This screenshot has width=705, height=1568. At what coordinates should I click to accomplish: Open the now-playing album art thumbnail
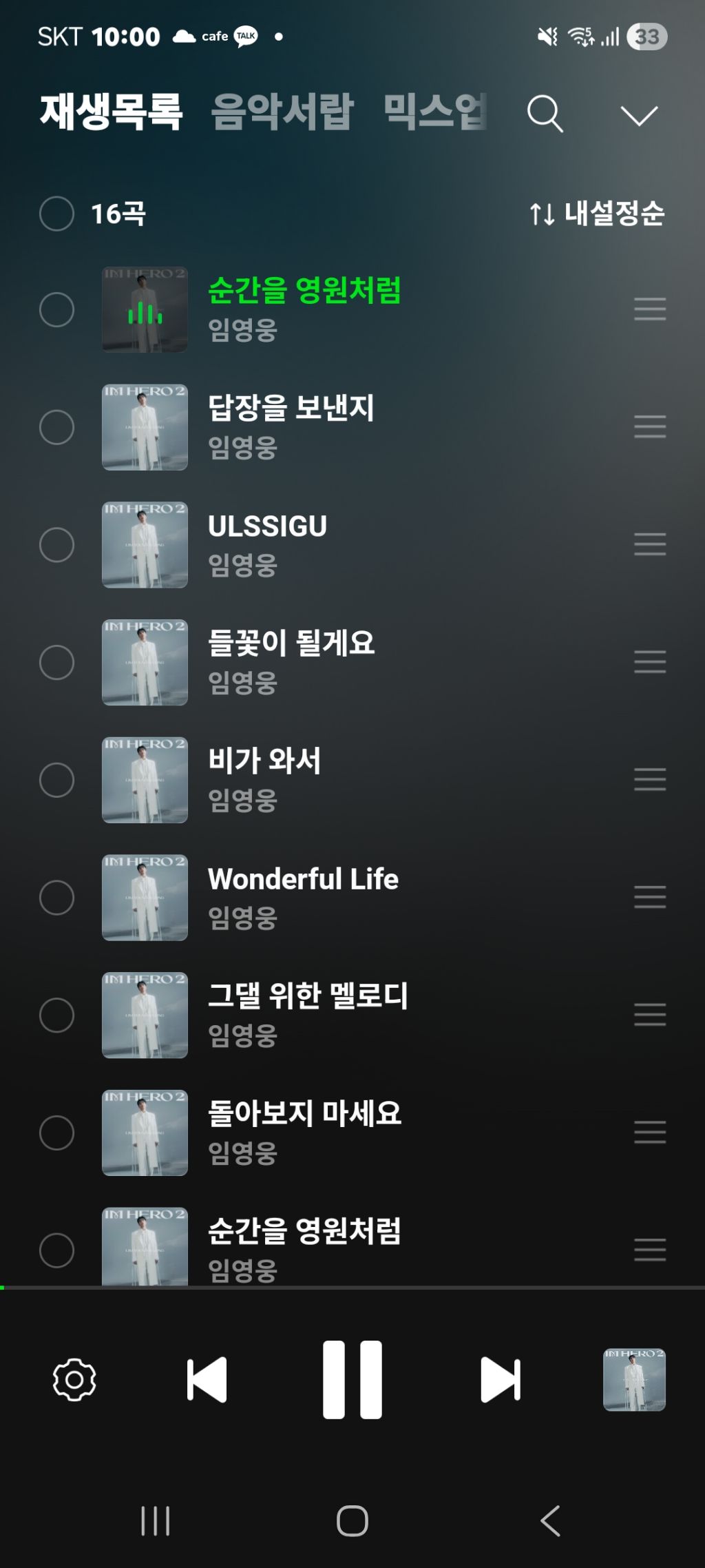click(634, 1380)
